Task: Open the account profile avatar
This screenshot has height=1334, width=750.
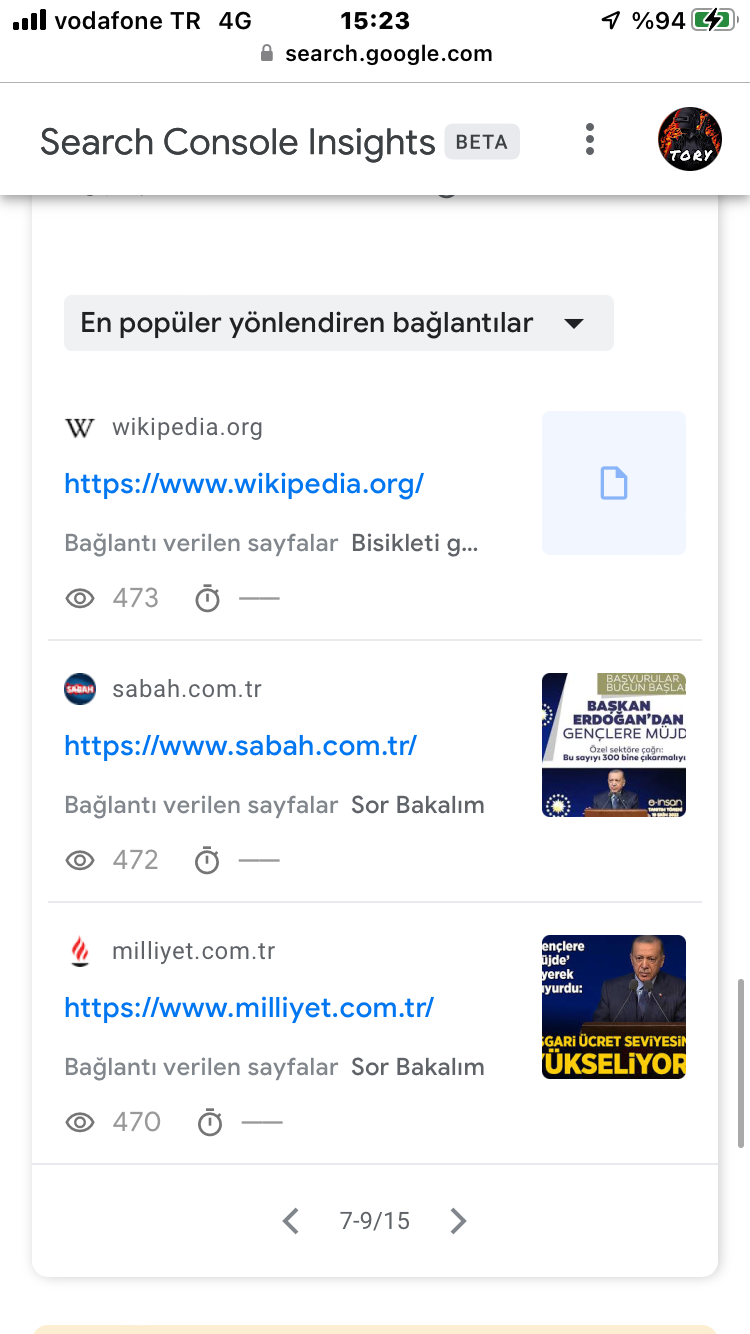Action: 690,139
